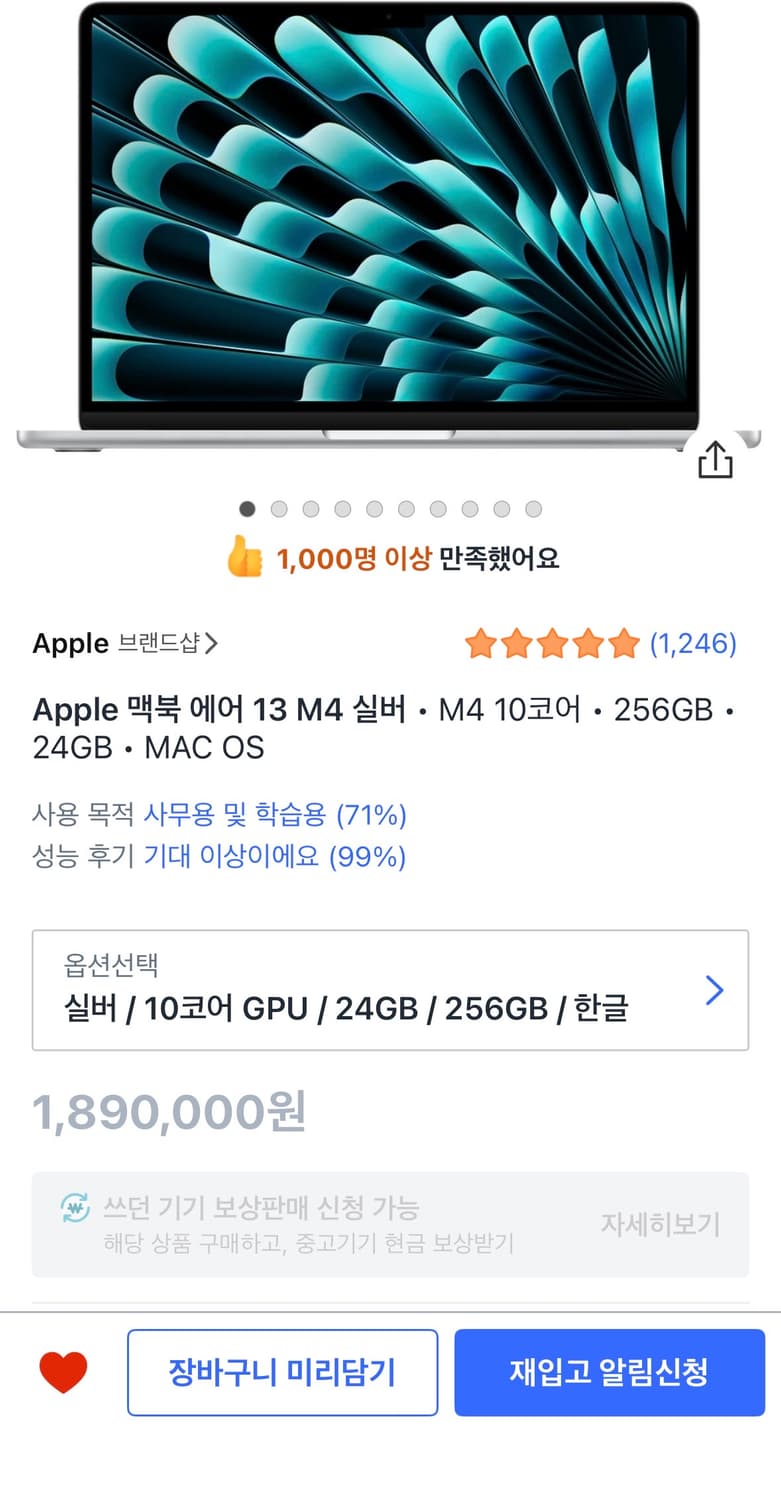Expand the 옵션선택 option selector chevron
This screenshot has width=781, height=1500.
pos(714,990)
